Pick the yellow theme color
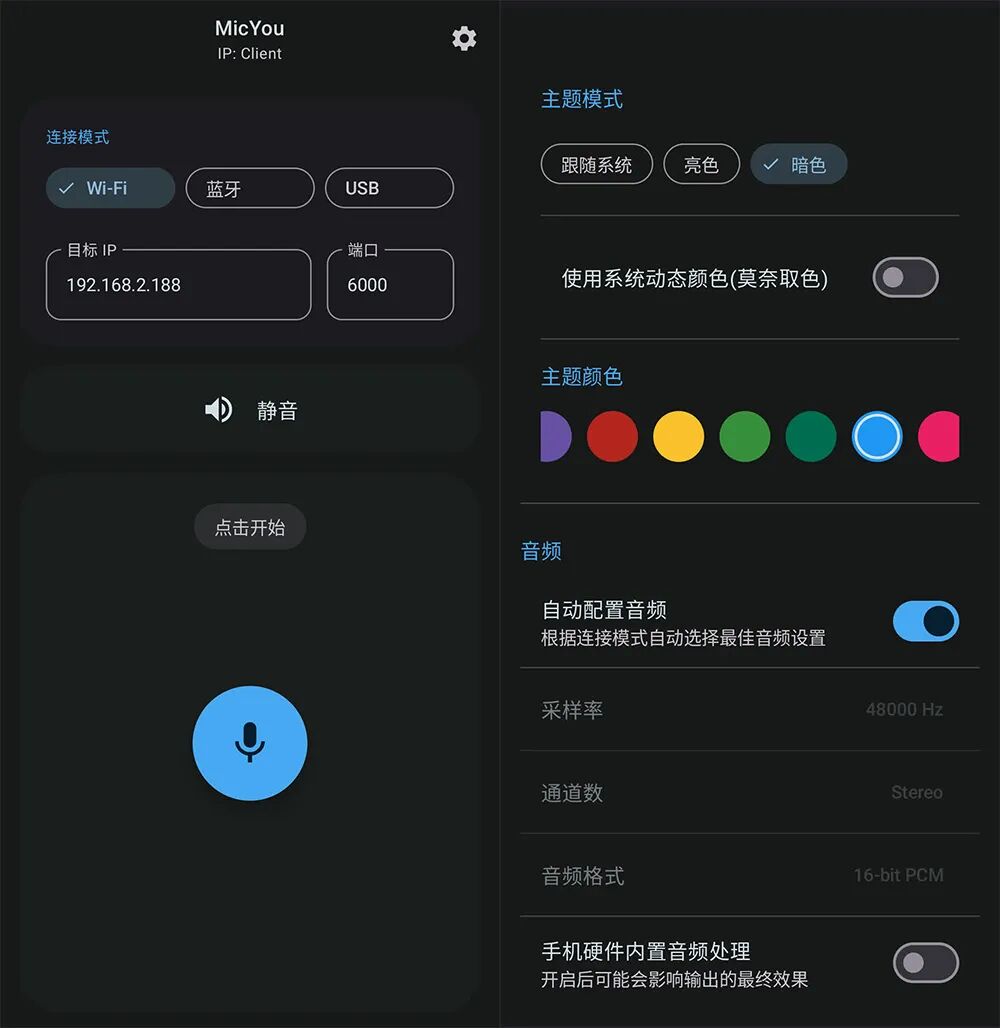Screen dimensions: 1000x1028 (x=678, y=437)
